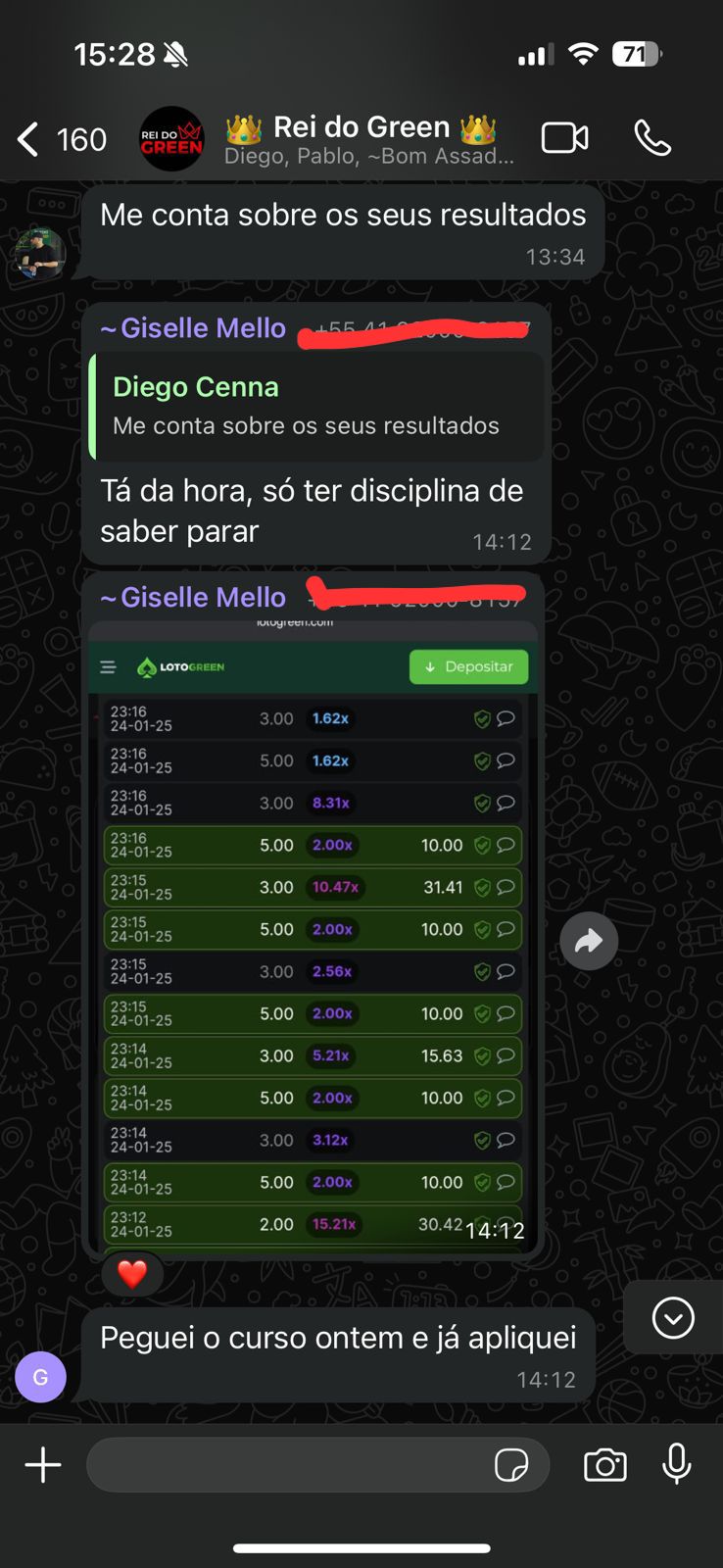The height and width of the screenshot is (1568, 723).
Task: Open group info by tapping Rei do Green title
Action: click(361, 126)
